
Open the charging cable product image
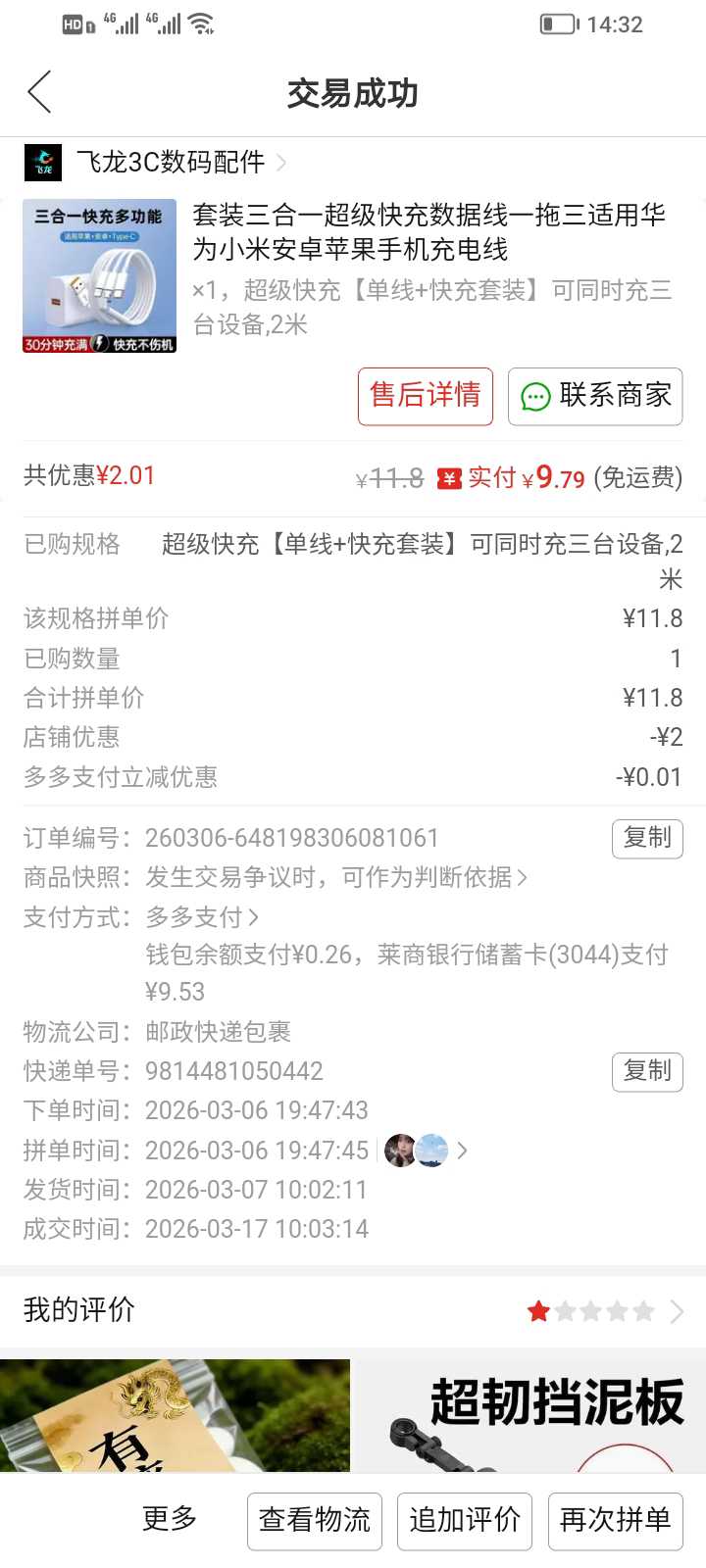[99, 276]
